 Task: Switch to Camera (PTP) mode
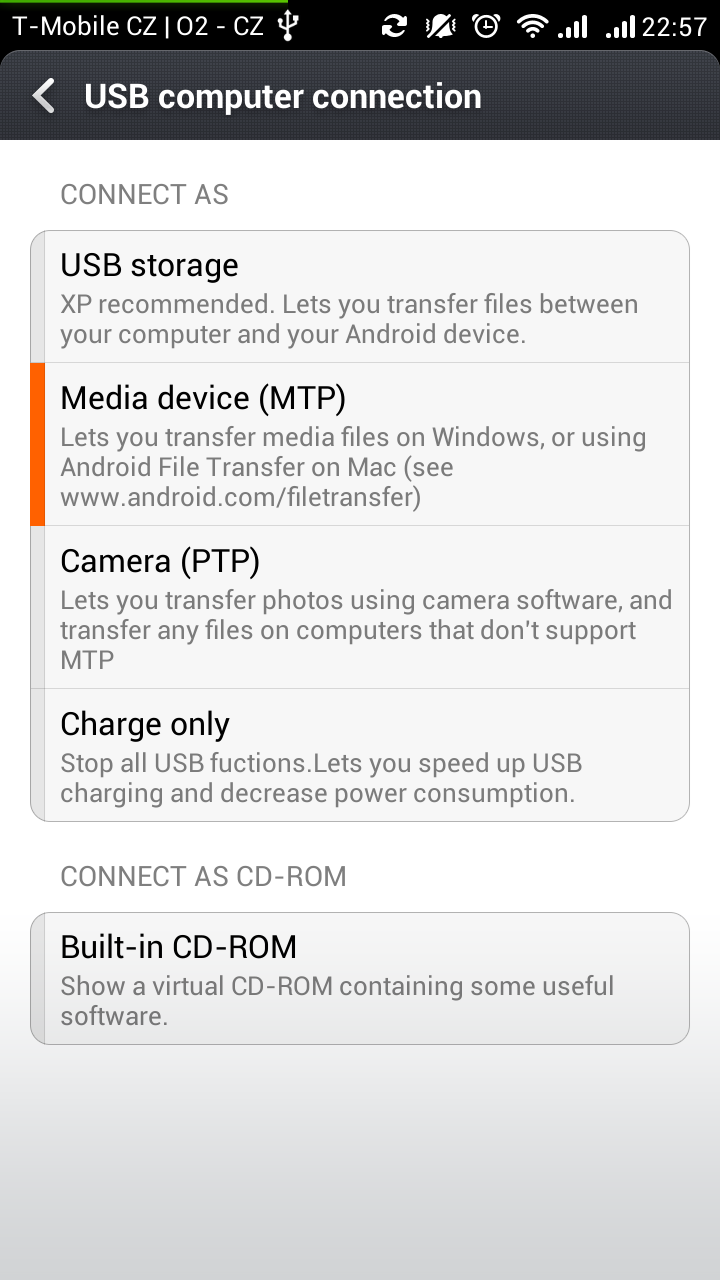pos(360,607)
